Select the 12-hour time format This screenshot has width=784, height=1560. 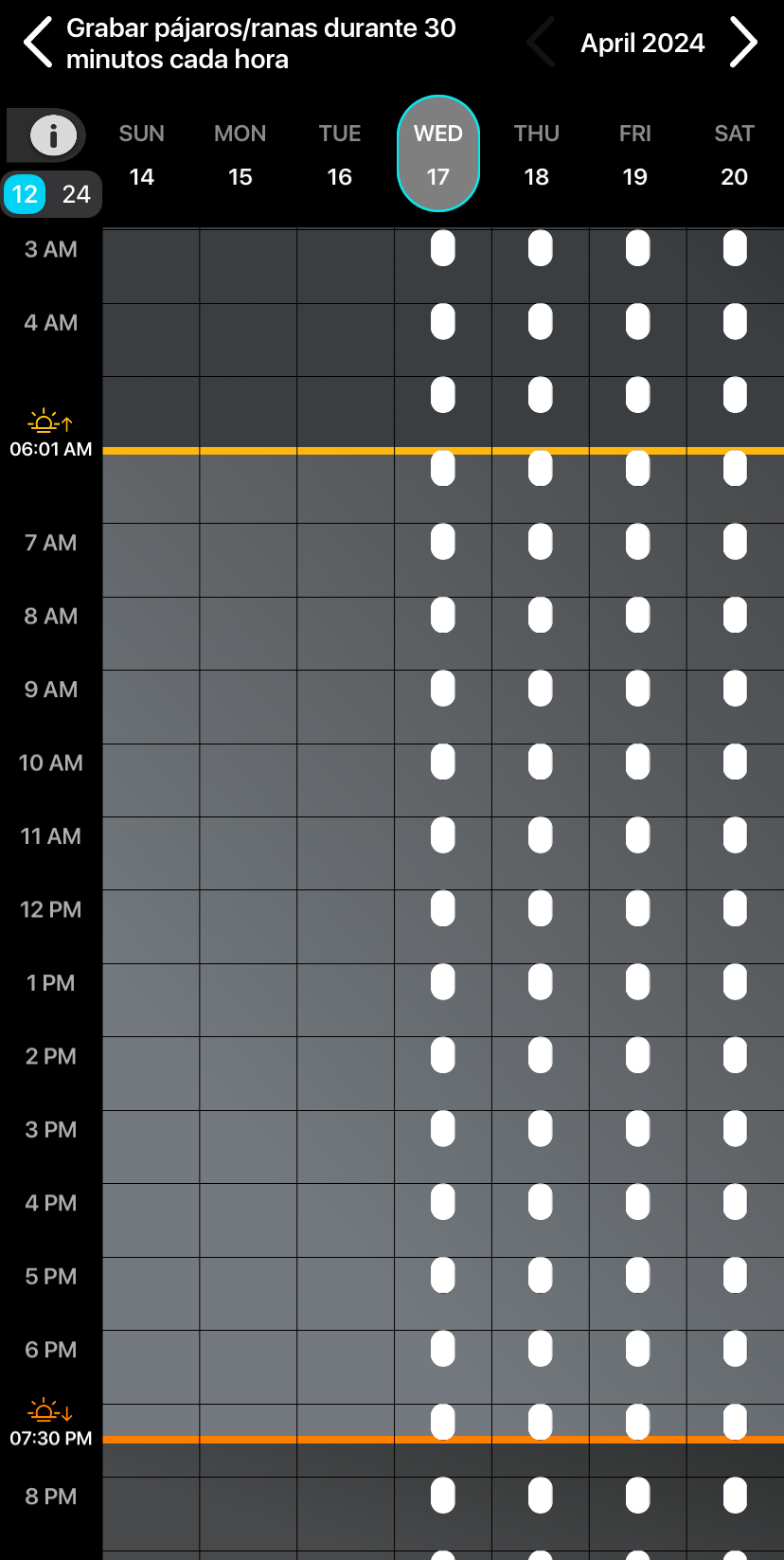pos(25,194)
